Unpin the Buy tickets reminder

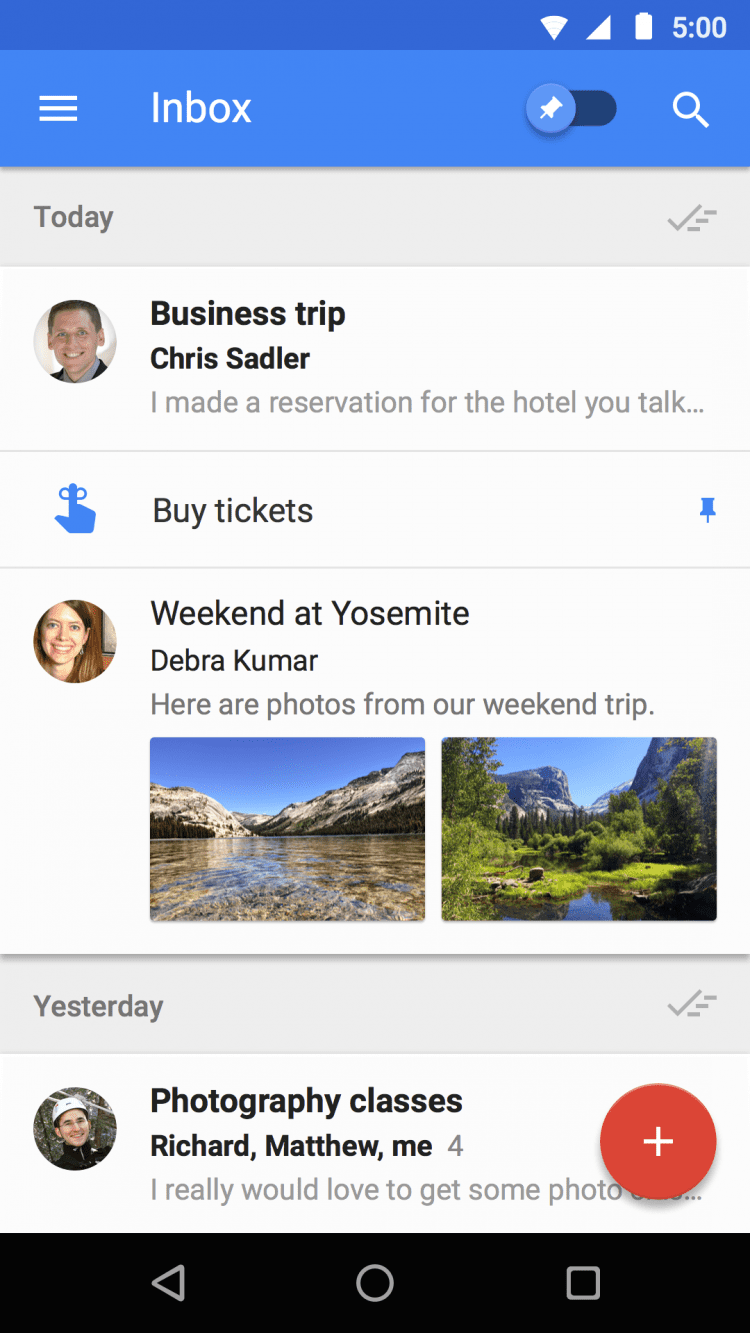[707, 511]
